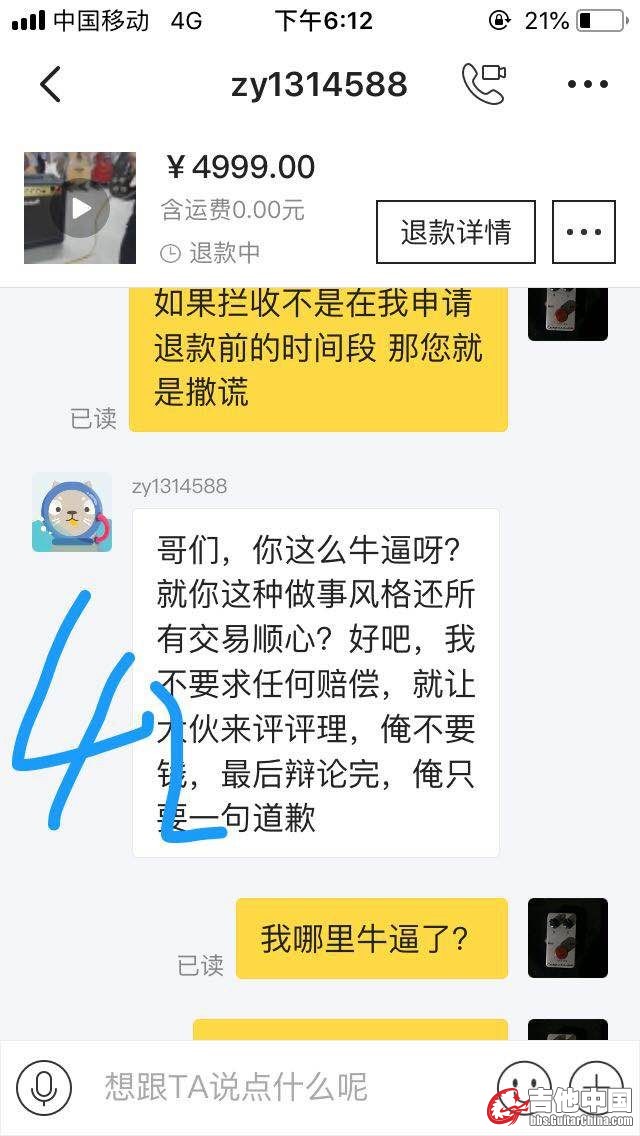View 退款详情 refund details
This screenshot has height=1136, width=640.
(x=455, y=232)
